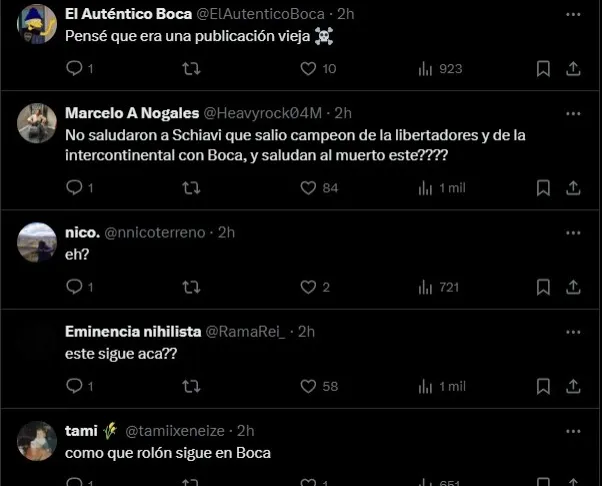This screenshot has height=486, width=602.
Task: Reply to nico.'s comment
Action: pos(73,287)
